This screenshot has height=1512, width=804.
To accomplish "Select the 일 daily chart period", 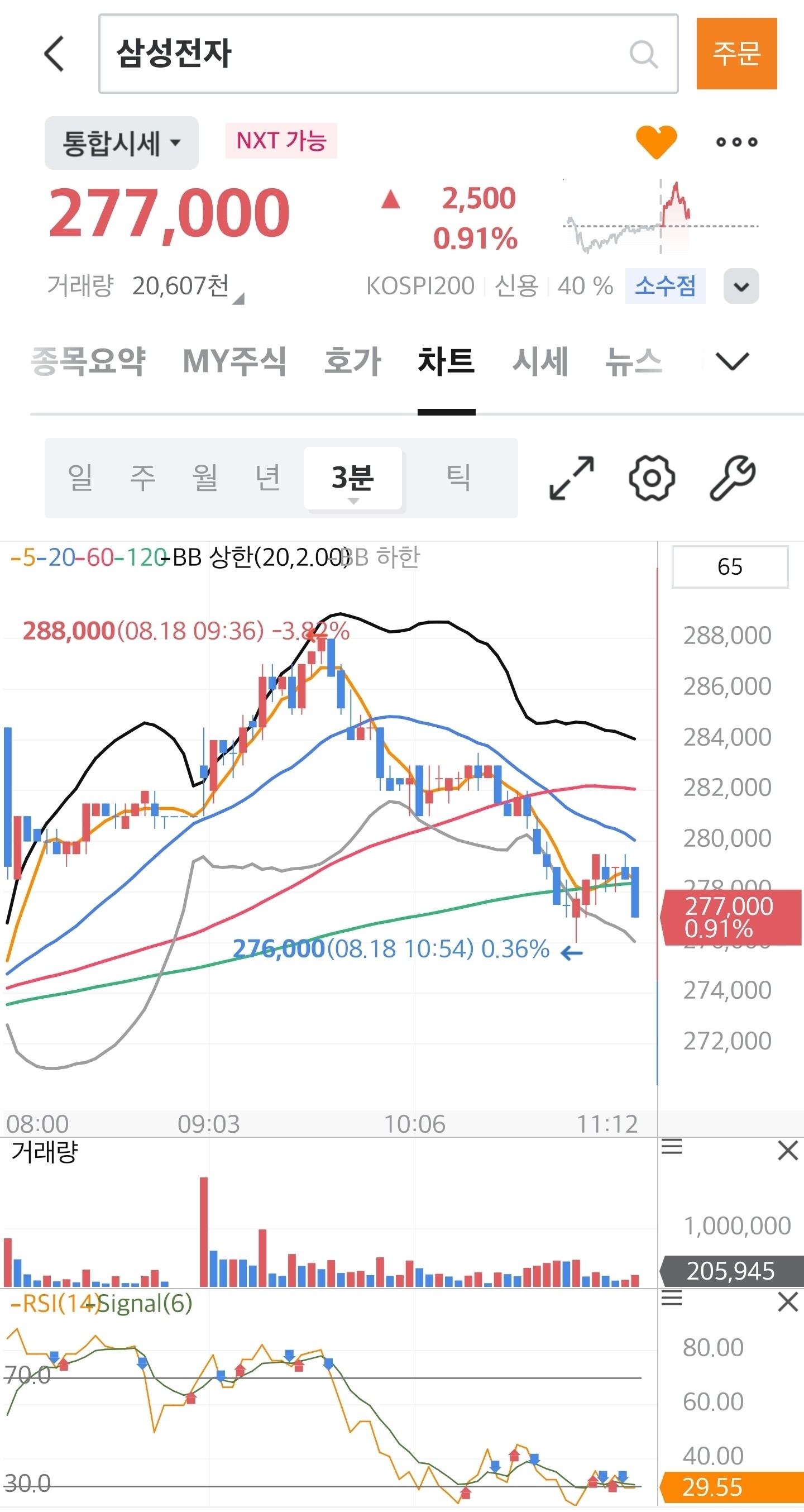I will [x=80, y=477].
